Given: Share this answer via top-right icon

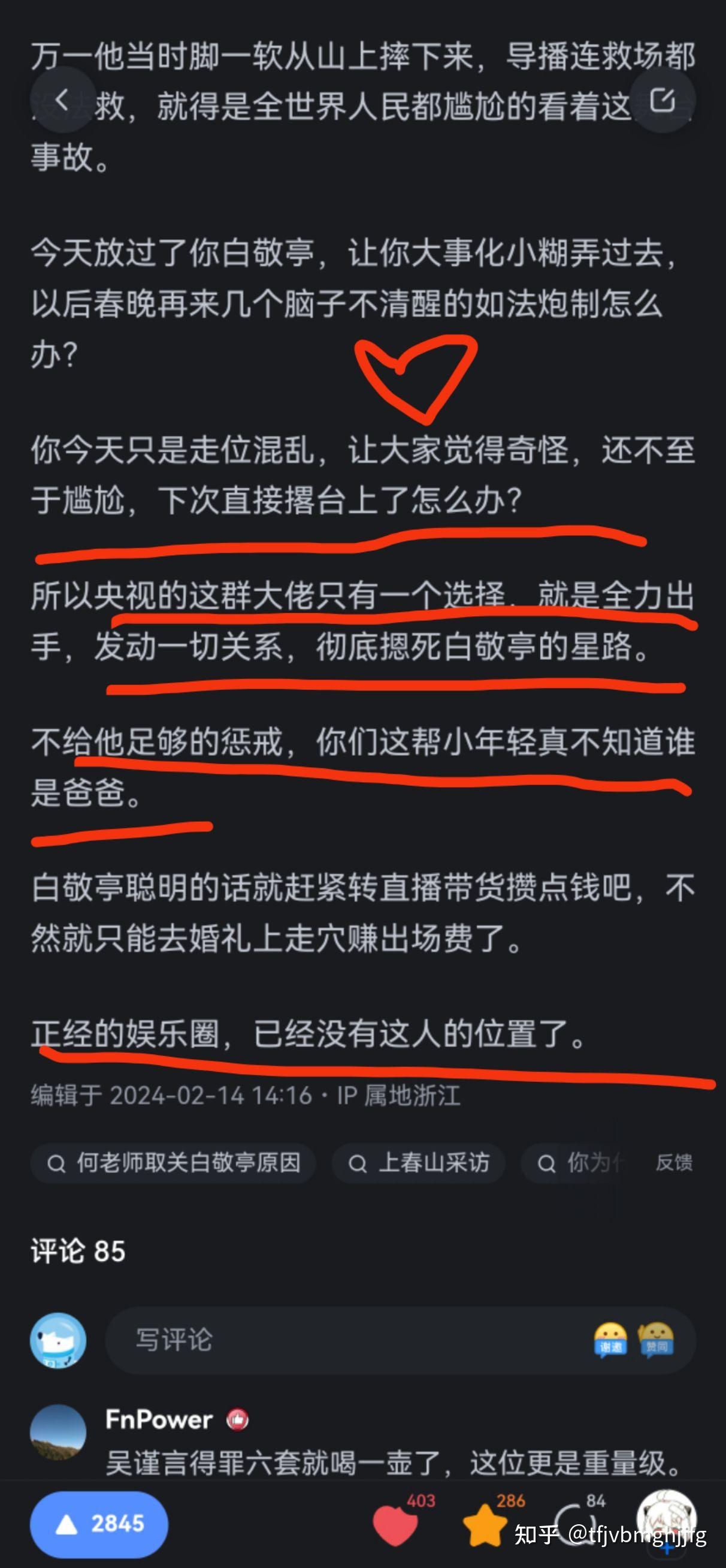Looking at the screenshot, I should click(x=662, y=99).
